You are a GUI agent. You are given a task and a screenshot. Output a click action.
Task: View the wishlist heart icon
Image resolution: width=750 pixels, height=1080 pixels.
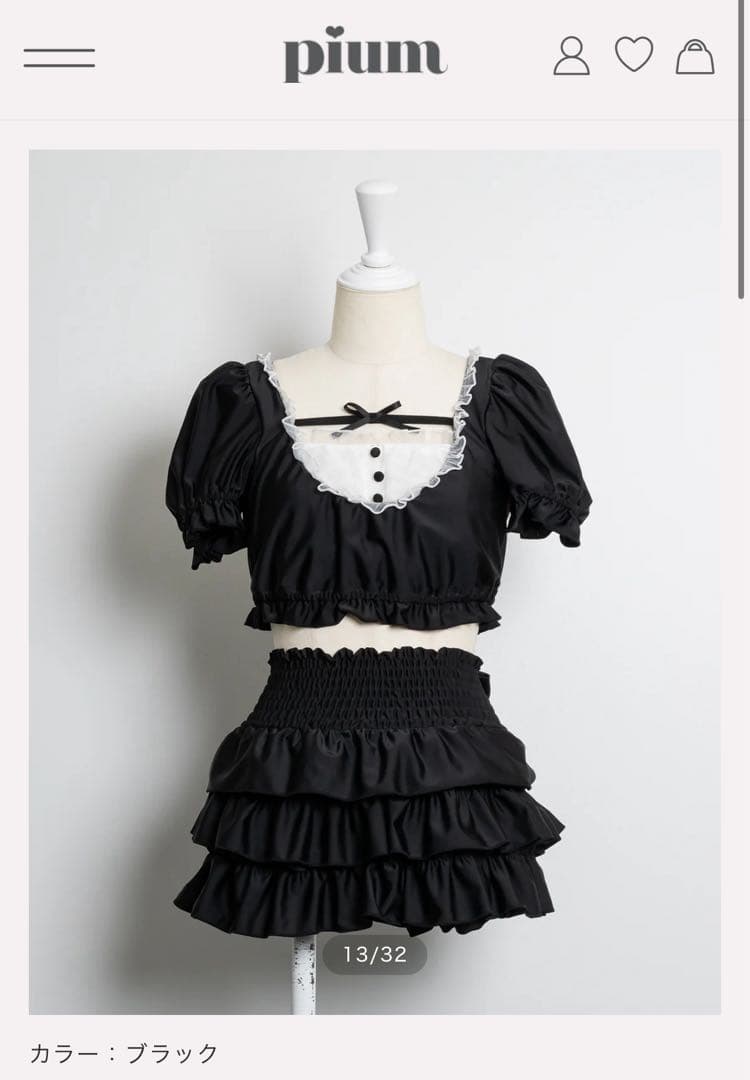633,54
